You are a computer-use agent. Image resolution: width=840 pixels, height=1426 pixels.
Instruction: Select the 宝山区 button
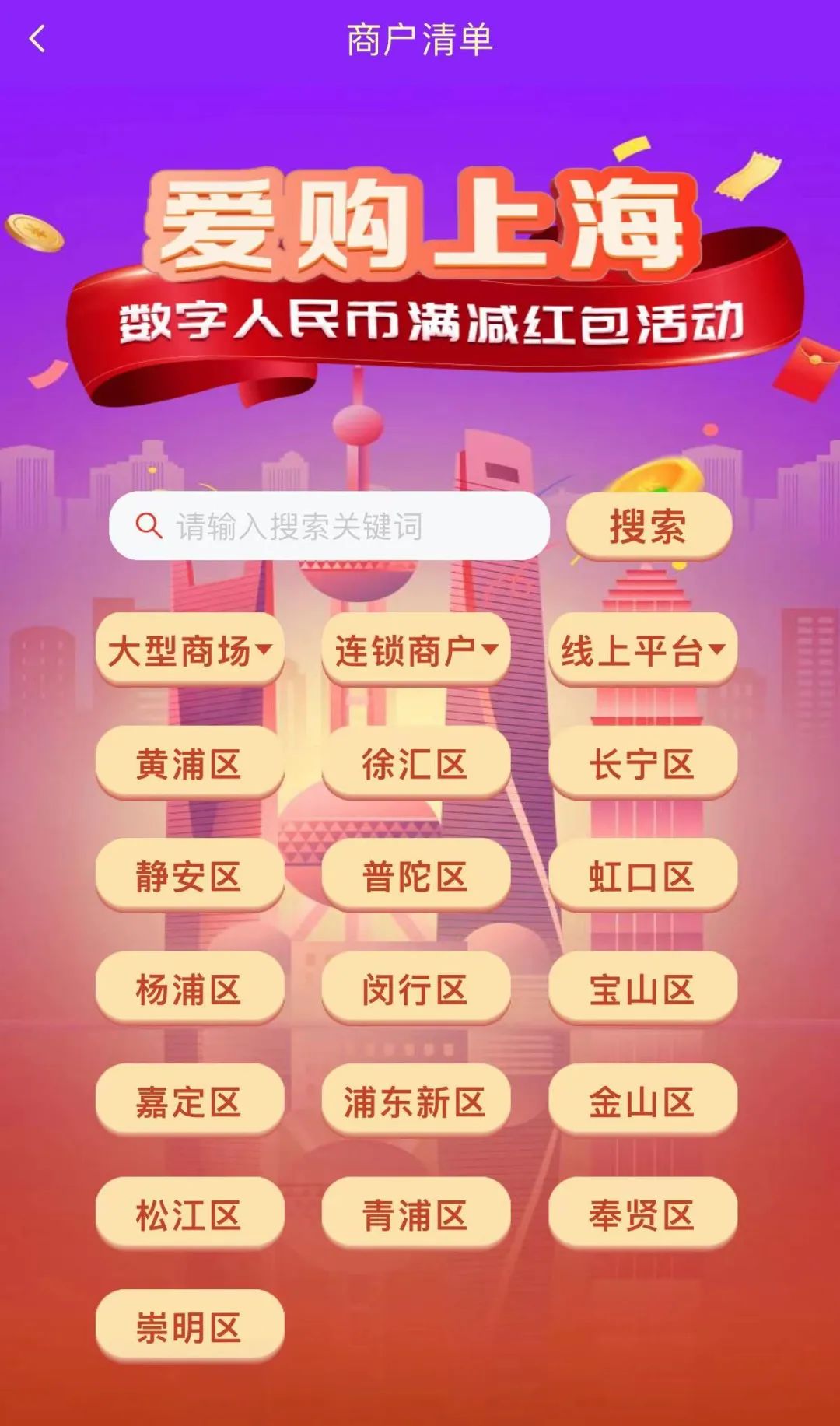[642, 989]
